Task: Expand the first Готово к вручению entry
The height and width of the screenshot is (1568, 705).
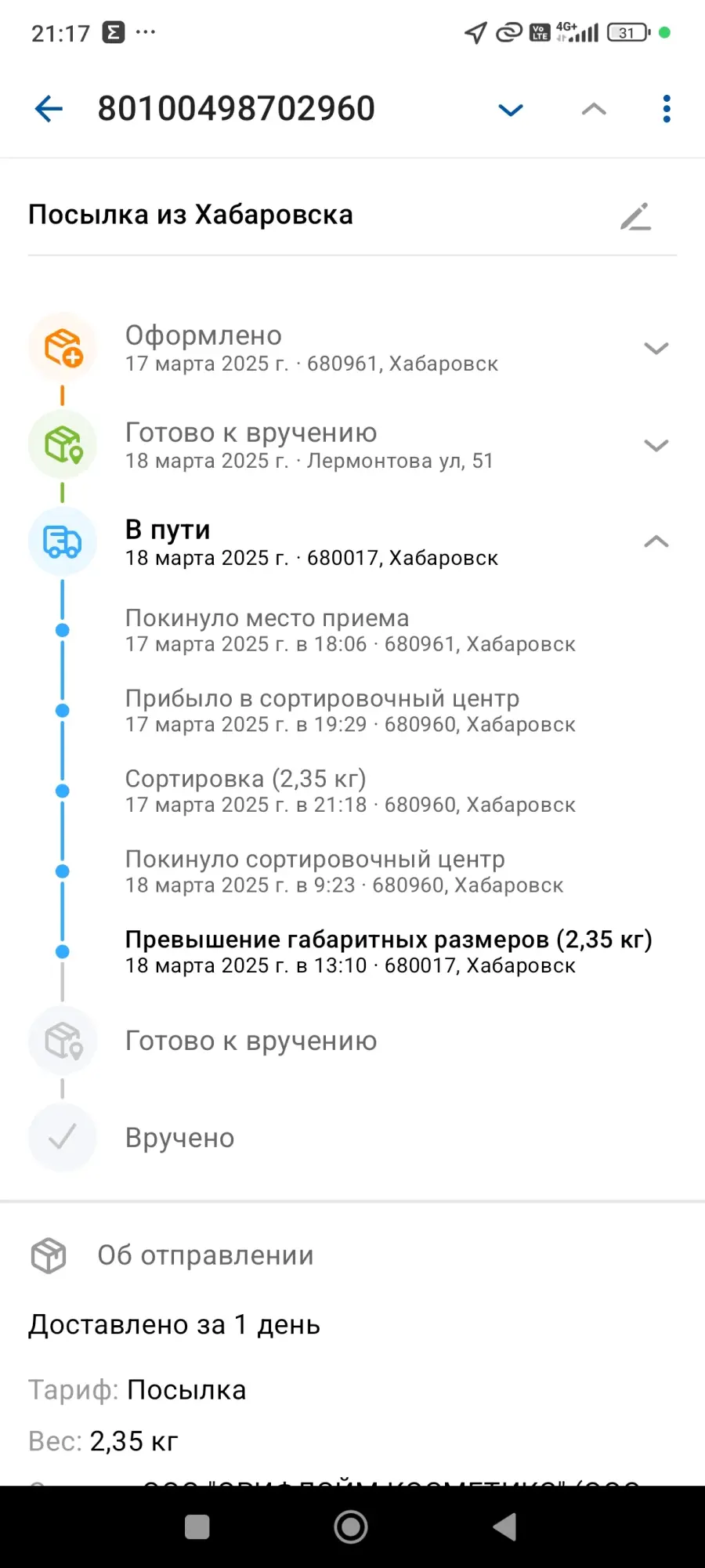Action: coord(656,445)
